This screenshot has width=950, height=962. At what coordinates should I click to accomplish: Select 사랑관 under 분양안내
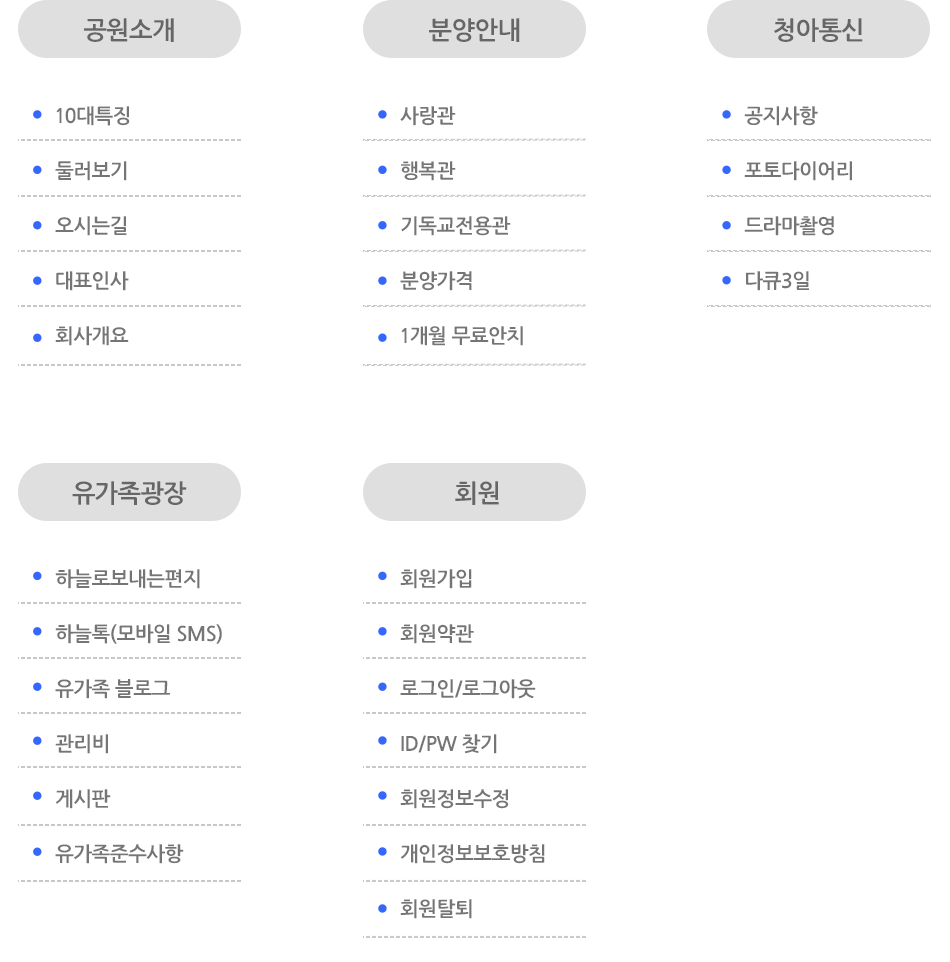click(x=427, y=116)
